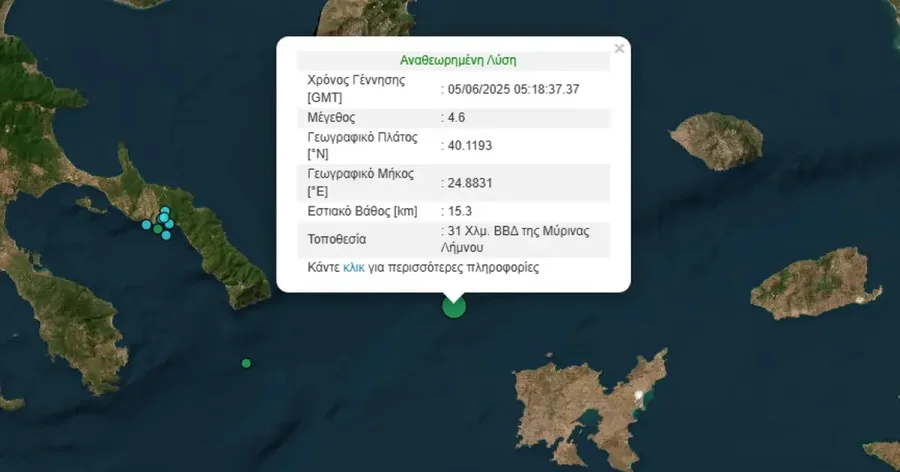This screenshot has height=472, width=900.
Task: Close the earthquake info popup
Action: click(619, 48)
